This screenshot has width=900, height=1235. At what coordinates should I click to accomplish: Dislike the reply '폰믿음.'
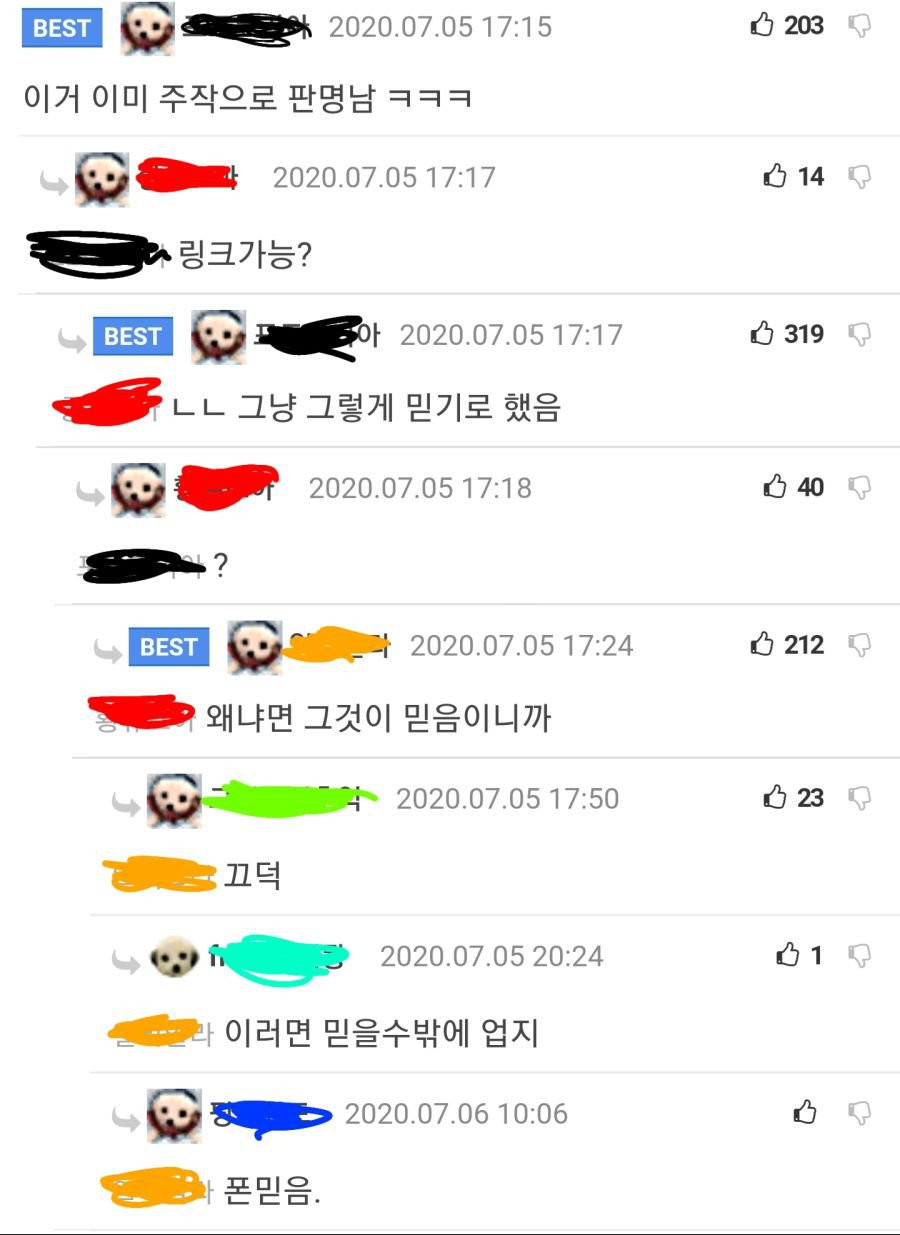pos(859,1112)
